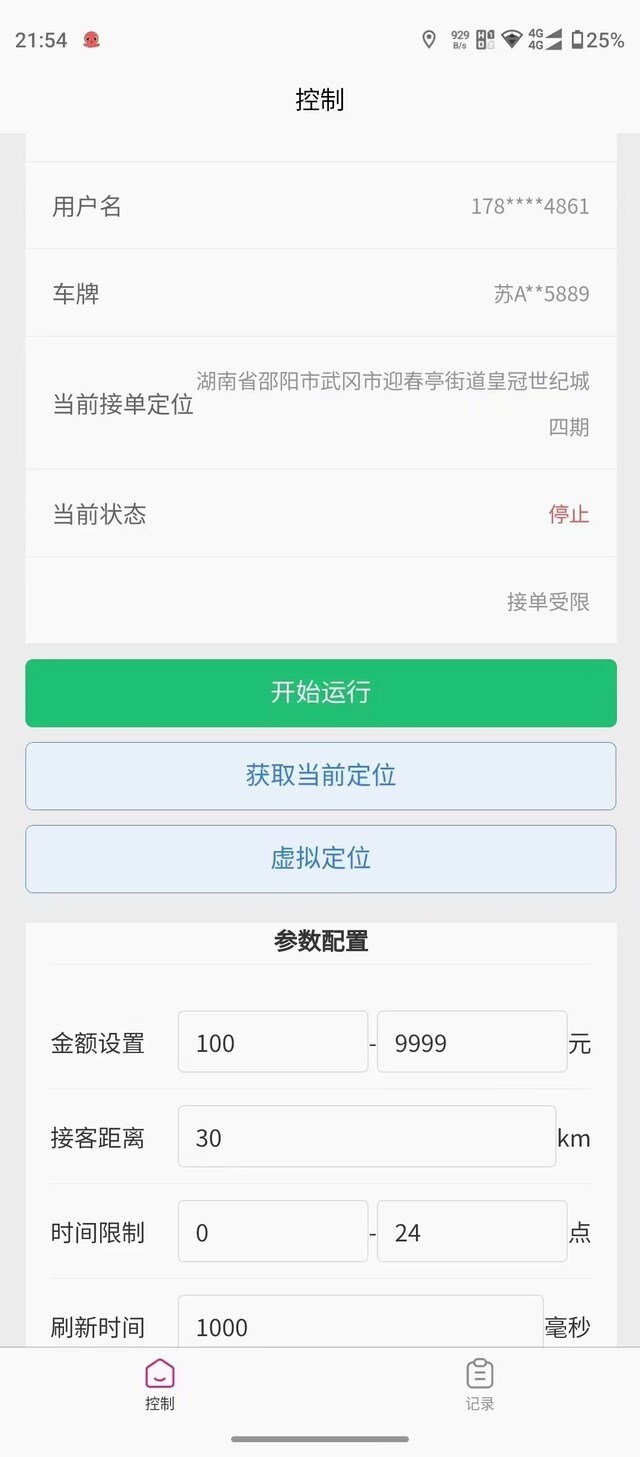Image resolution: width=640 pixels, height=1457 pixels.
Task: Switch to the 记录 tab
Action: (480, 1384)
